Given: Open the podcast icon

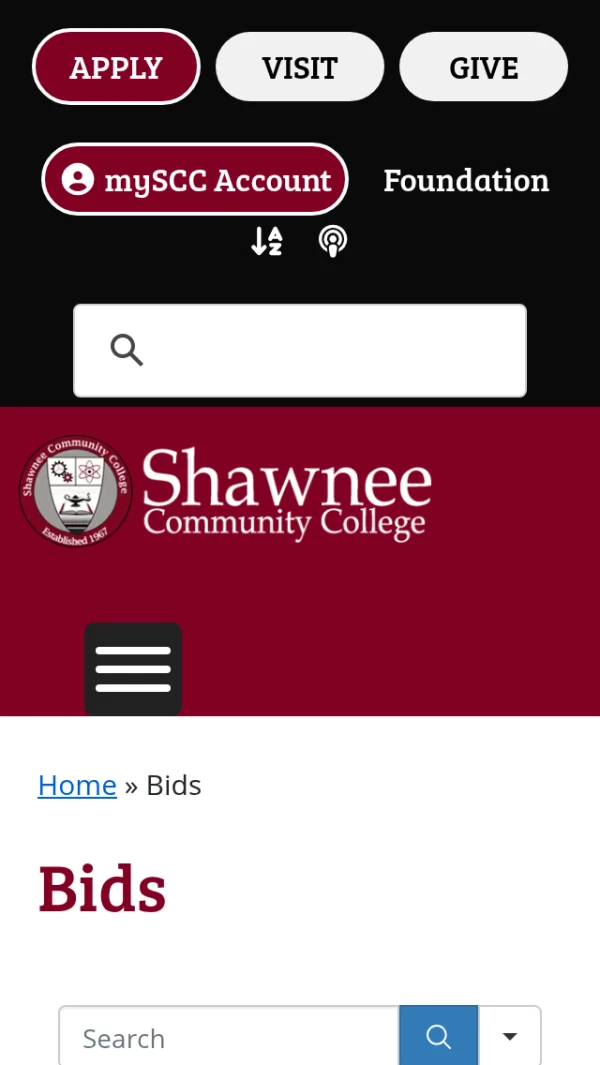Looking at the screenshot, I should 333,241.
